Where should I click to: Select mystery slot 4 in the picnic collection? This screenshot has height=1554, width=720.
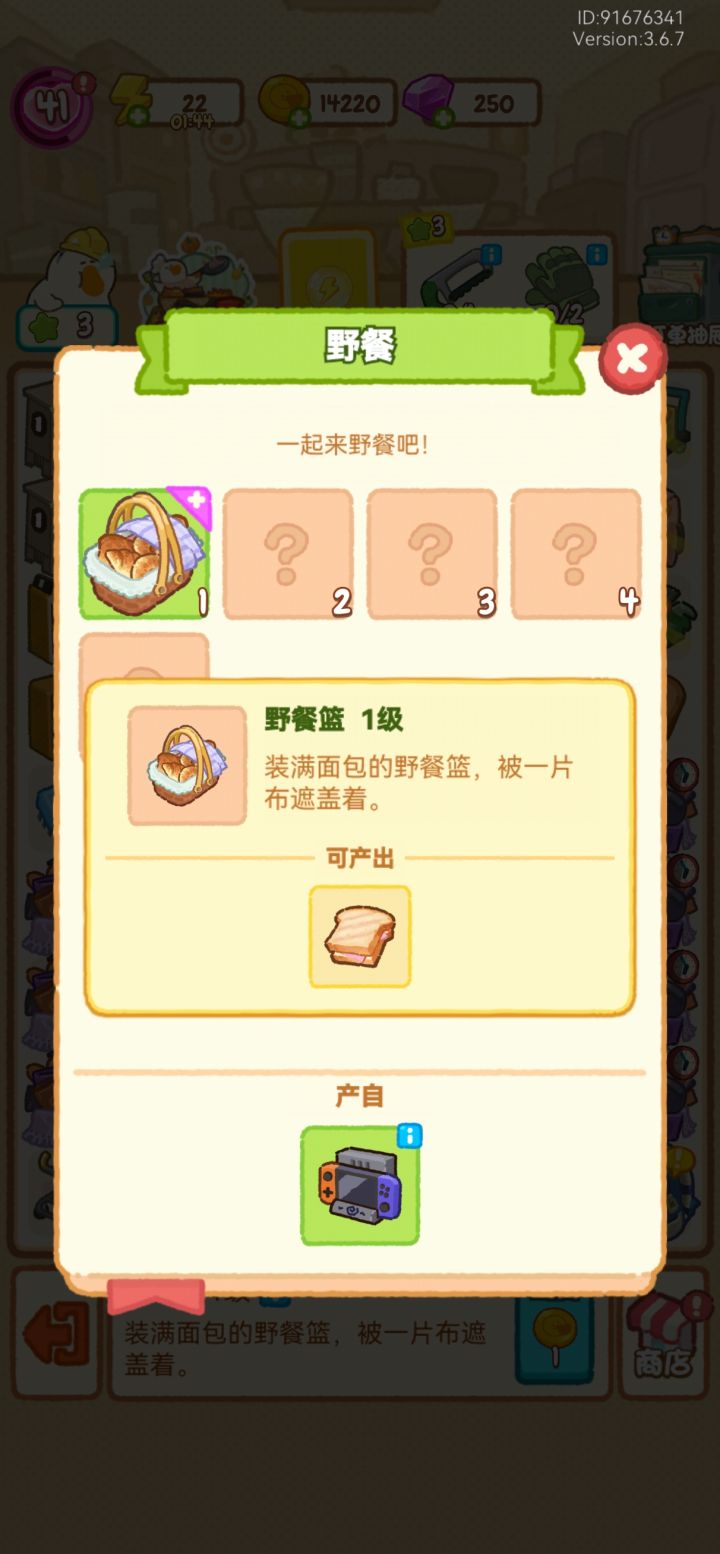[x=575, y=552]
